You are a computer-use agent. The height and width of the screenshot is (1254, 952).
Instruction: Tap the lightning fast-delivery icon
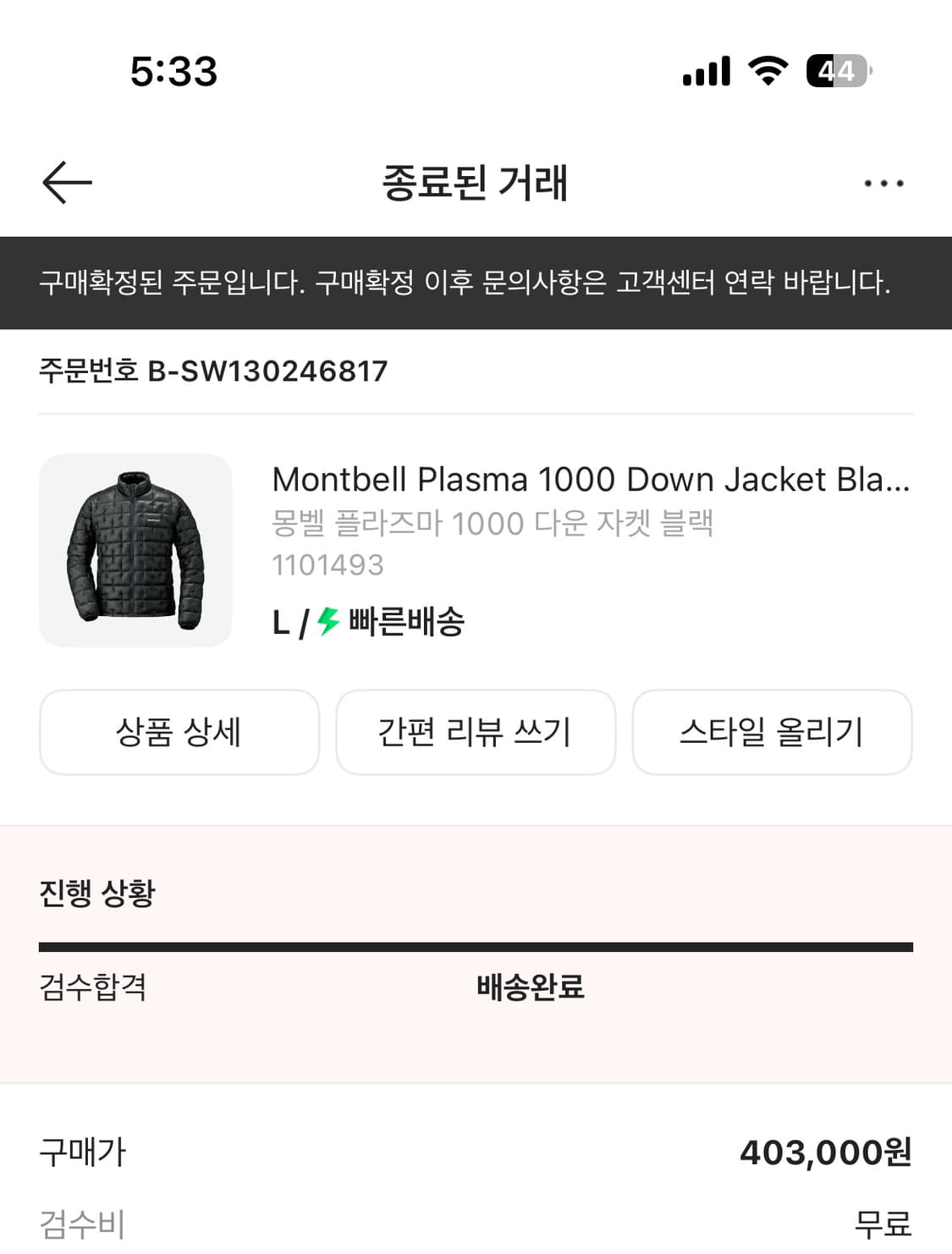[x=327, y=623]
